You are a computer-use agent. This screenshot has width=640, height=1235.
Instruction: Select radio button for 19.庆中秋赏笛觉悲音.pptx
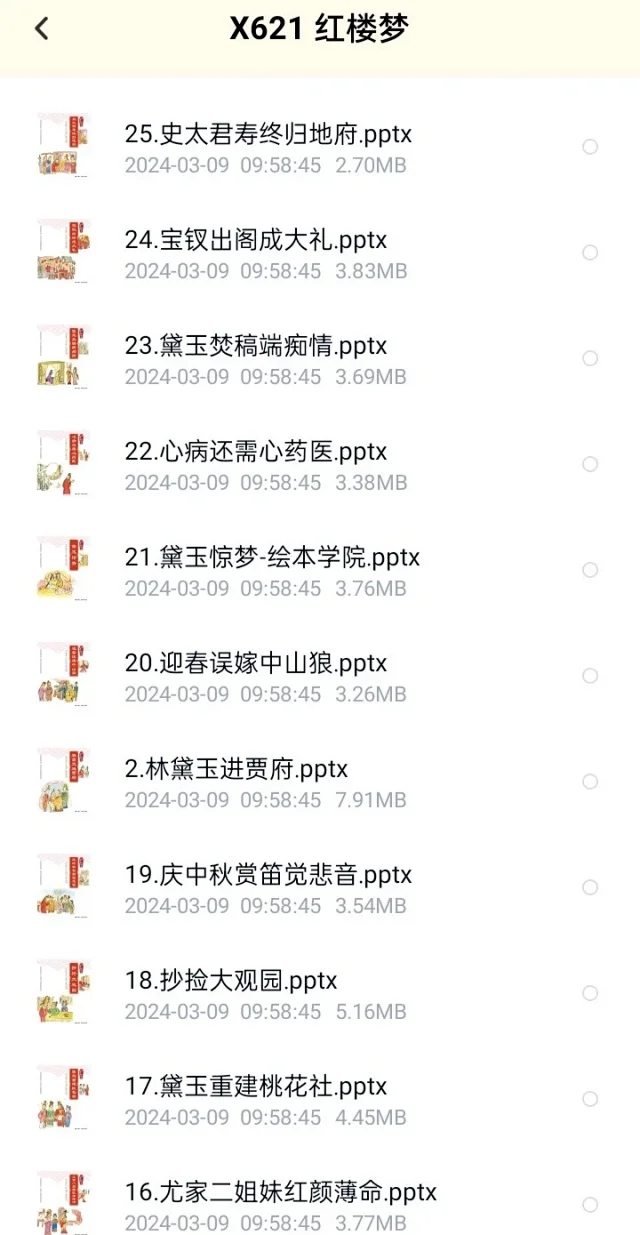[590, 887]
